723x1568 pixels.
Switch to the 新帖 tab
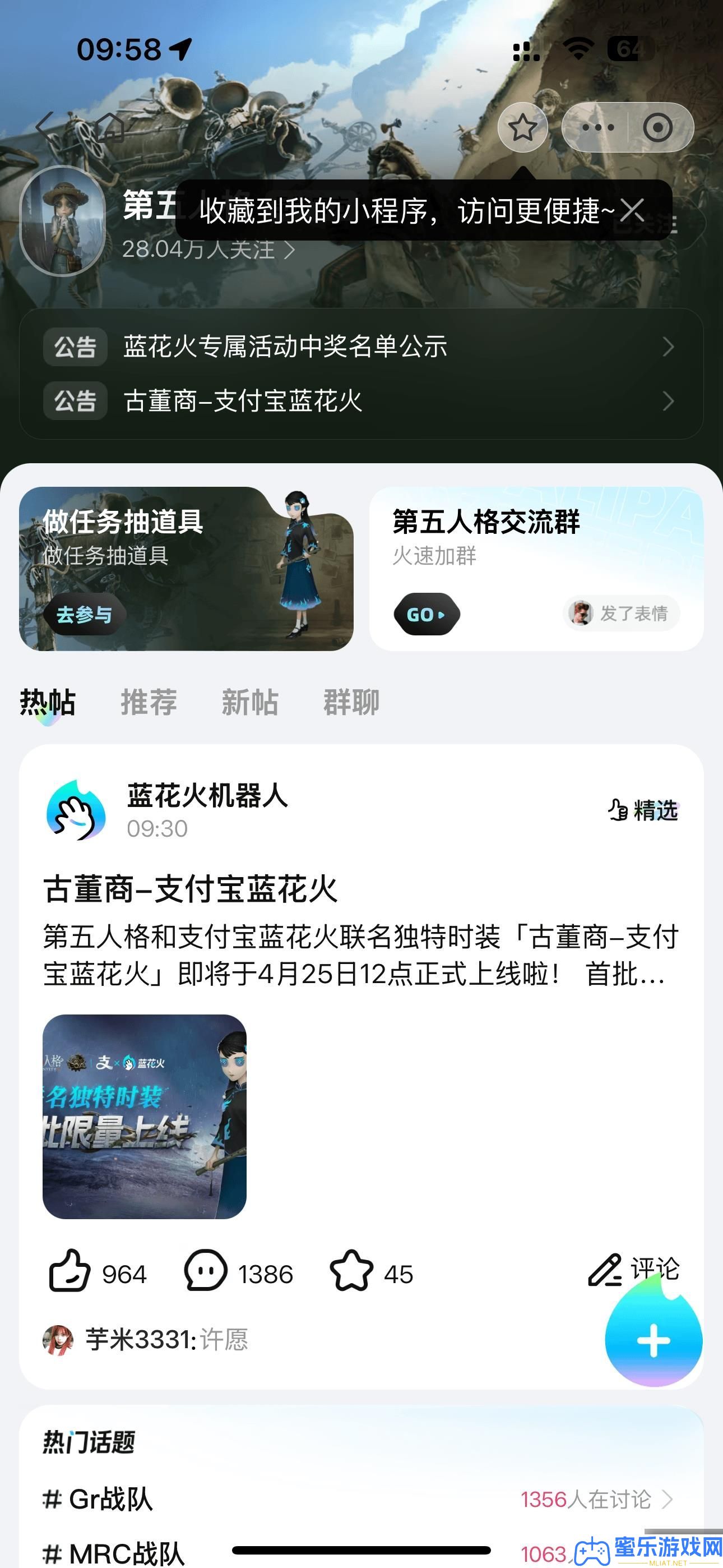pos(249,703)
